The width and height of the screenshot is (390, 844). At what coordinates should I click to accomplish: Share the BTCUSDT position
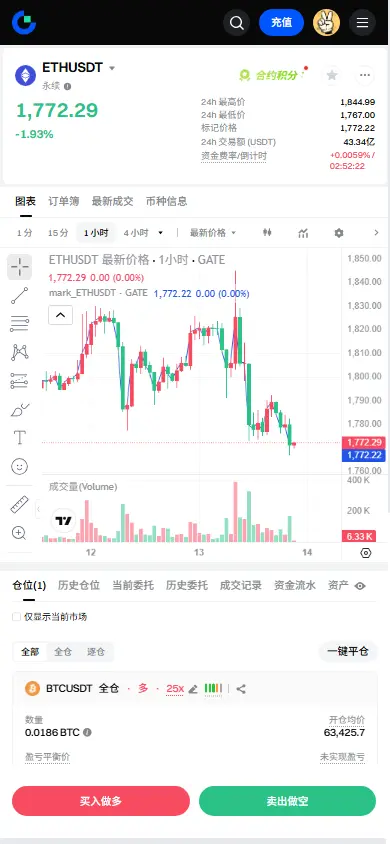(242, 688)
